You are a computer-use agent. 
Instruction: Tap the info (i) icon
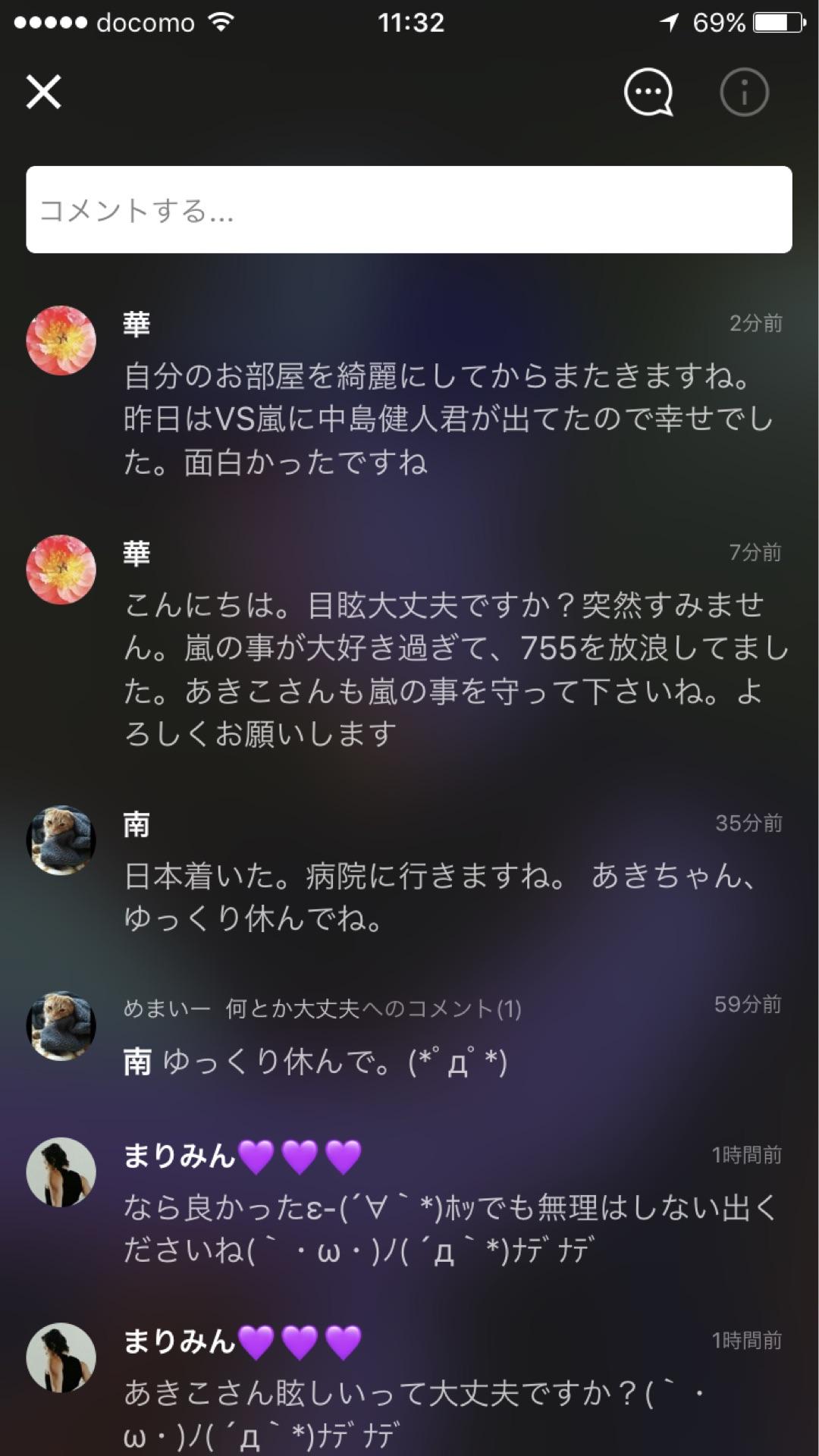(x=743, y=93)
